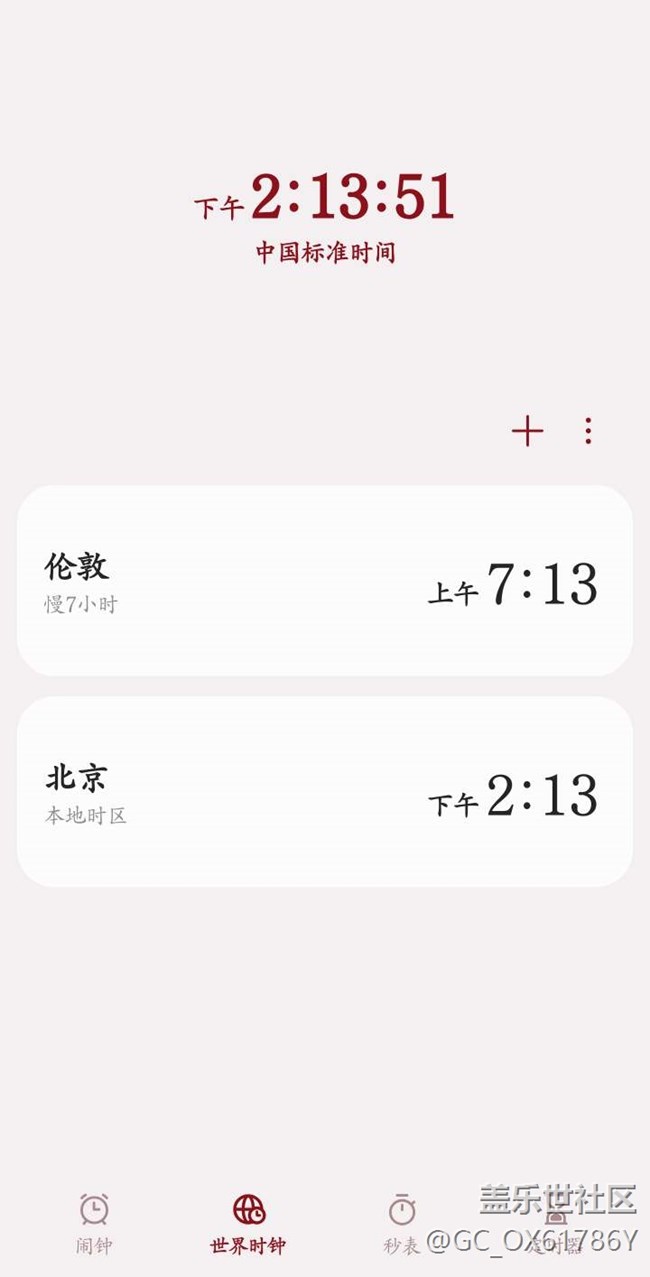Screen dimensions: 650x1277
Task: Open the three-dot overflow menu
Action: [x=588, y=431]
